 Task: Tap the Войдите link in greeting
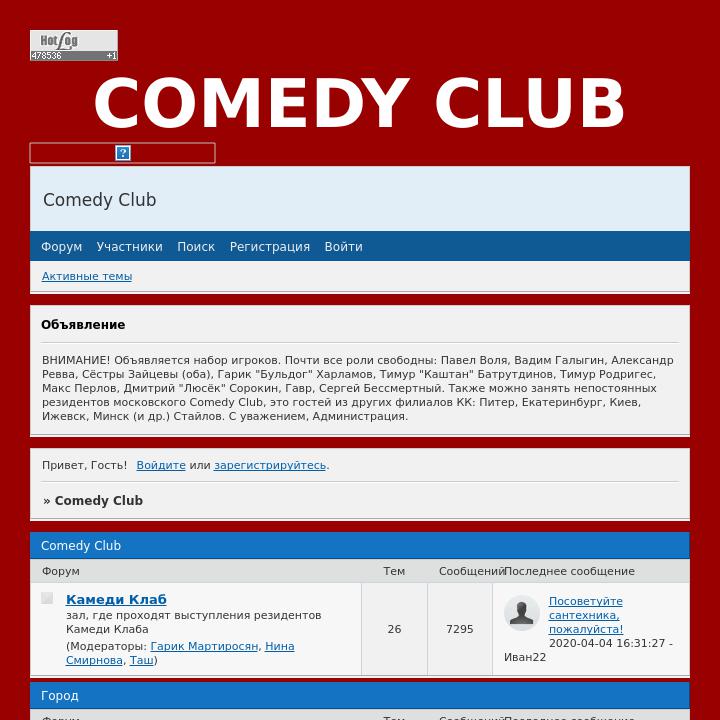tap(161, 465)
